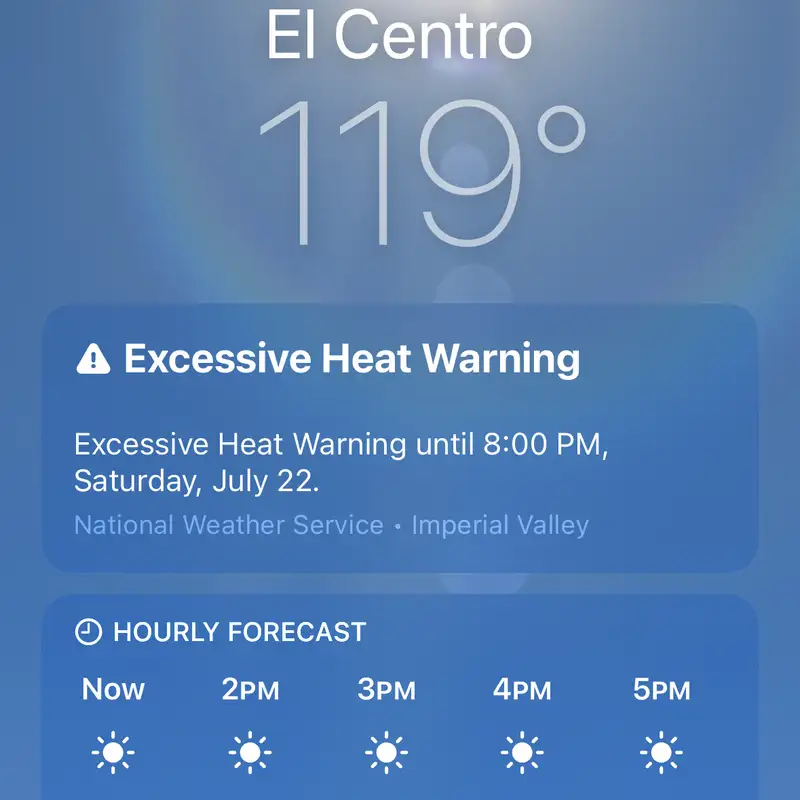
Task: Open the hourly forecast card
Action: [400, 700]
